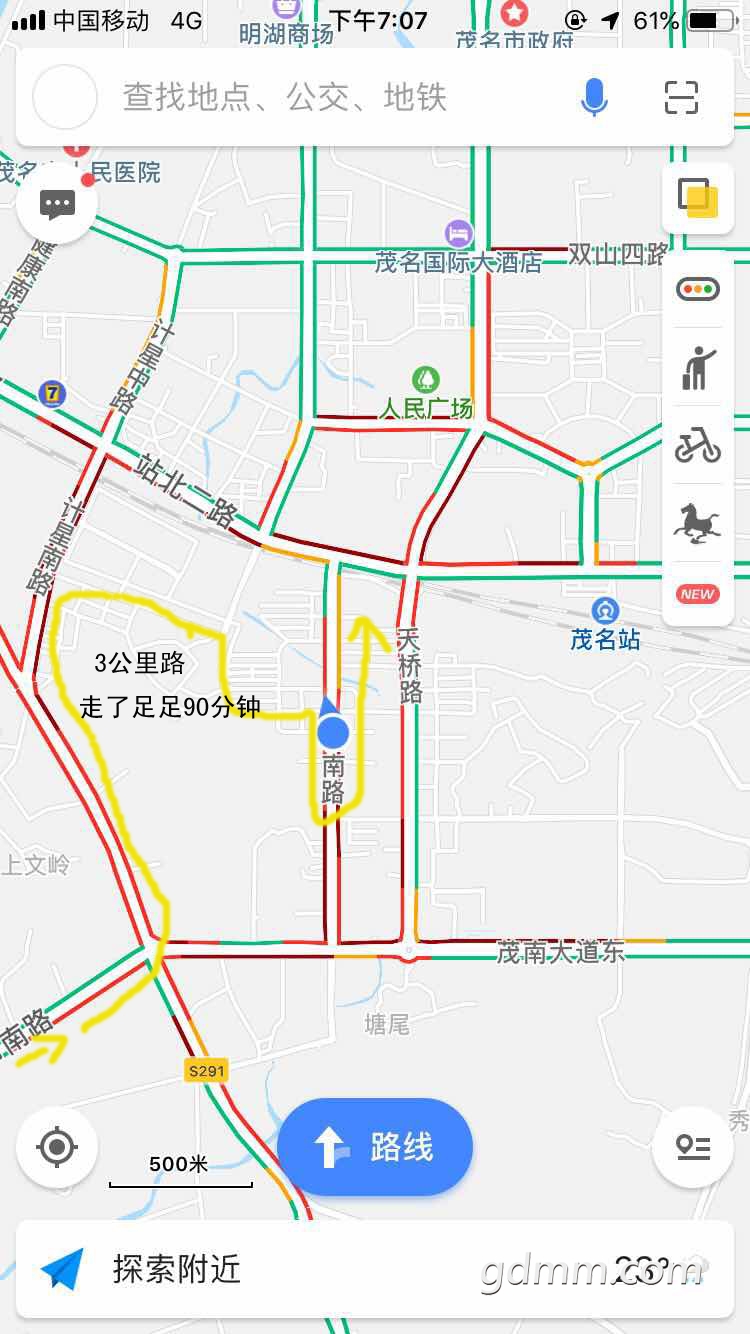Image resolution: width=750 pixels, height=1334 pixels.
Task: Open the scan code icon
Action: point(681,97)
